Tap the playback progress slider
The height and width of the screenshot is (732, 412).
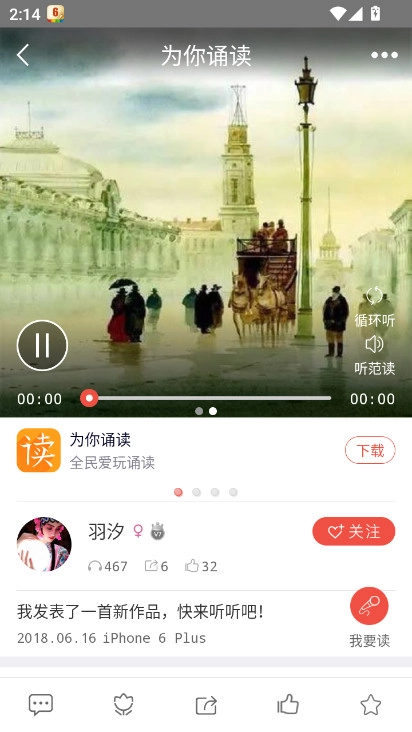[x=209, y=398]
